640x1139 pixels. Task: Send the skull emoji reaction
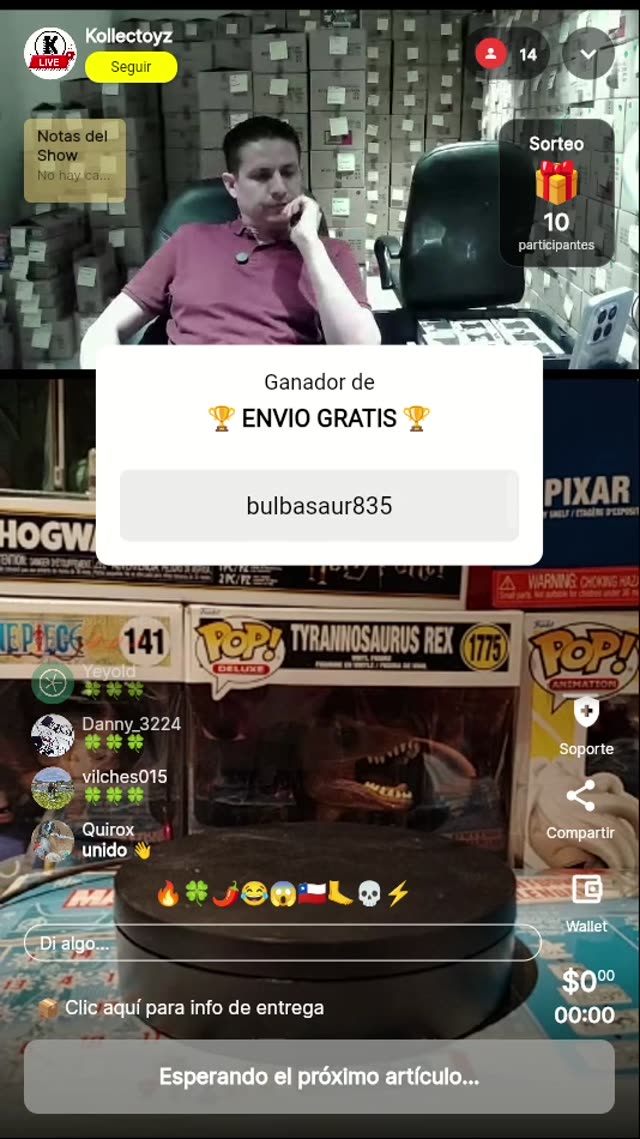tap(369, 894)
